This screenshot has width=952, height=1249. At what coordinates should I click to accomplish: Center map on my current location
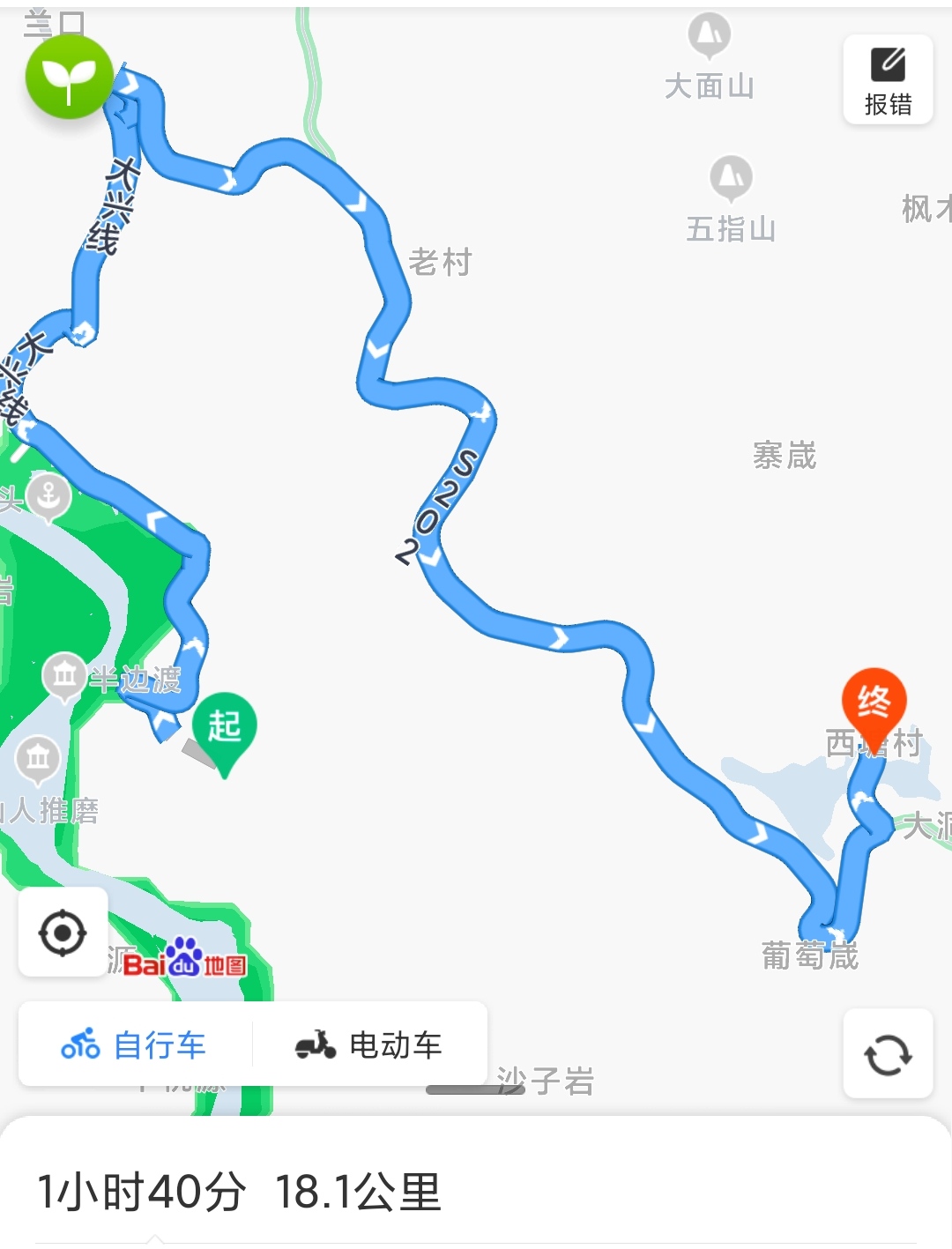(x=63, y=933)
